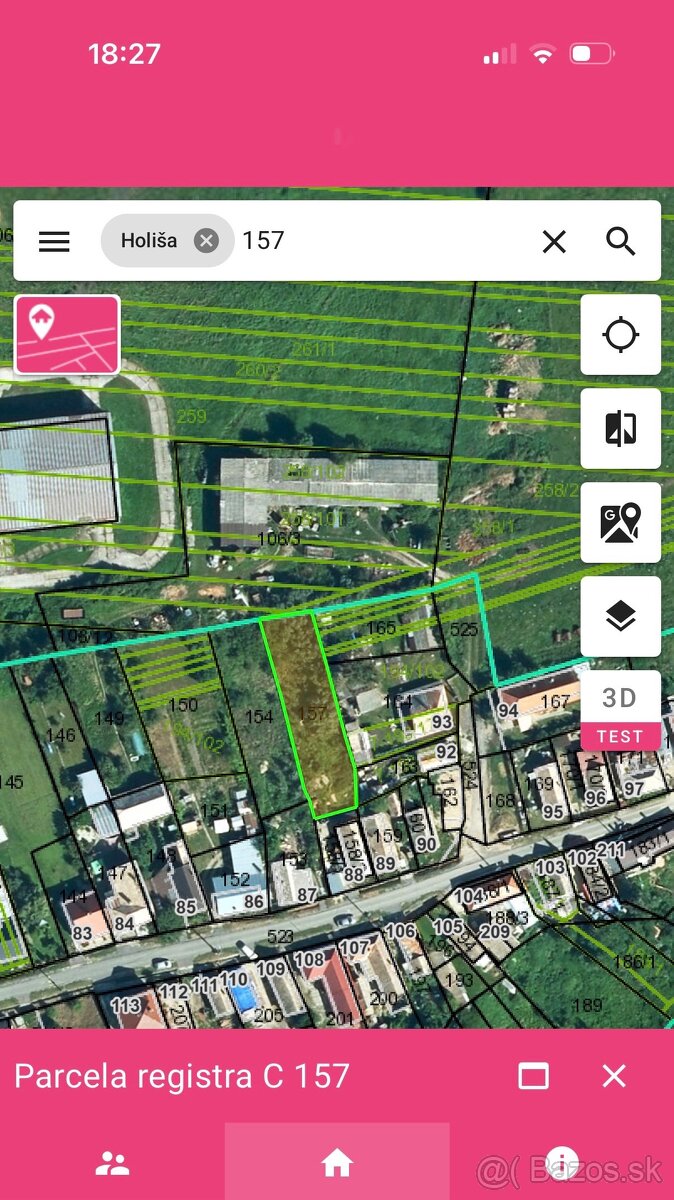674x1200 pixels.
Task: Open the hamburger menu
Action: tap(54, 241)
